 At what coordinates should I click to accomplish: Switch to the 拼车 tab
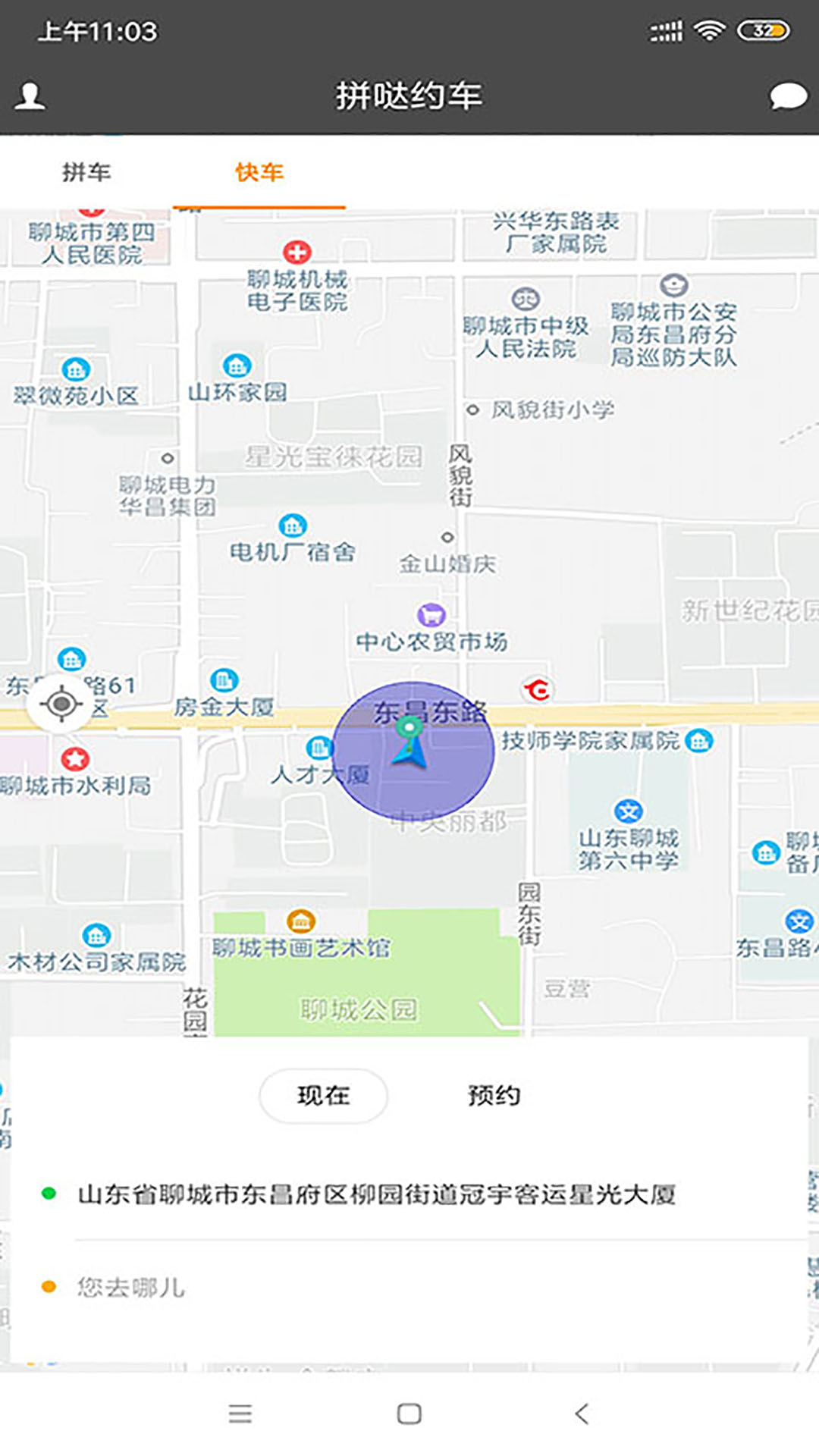[87, 173]
